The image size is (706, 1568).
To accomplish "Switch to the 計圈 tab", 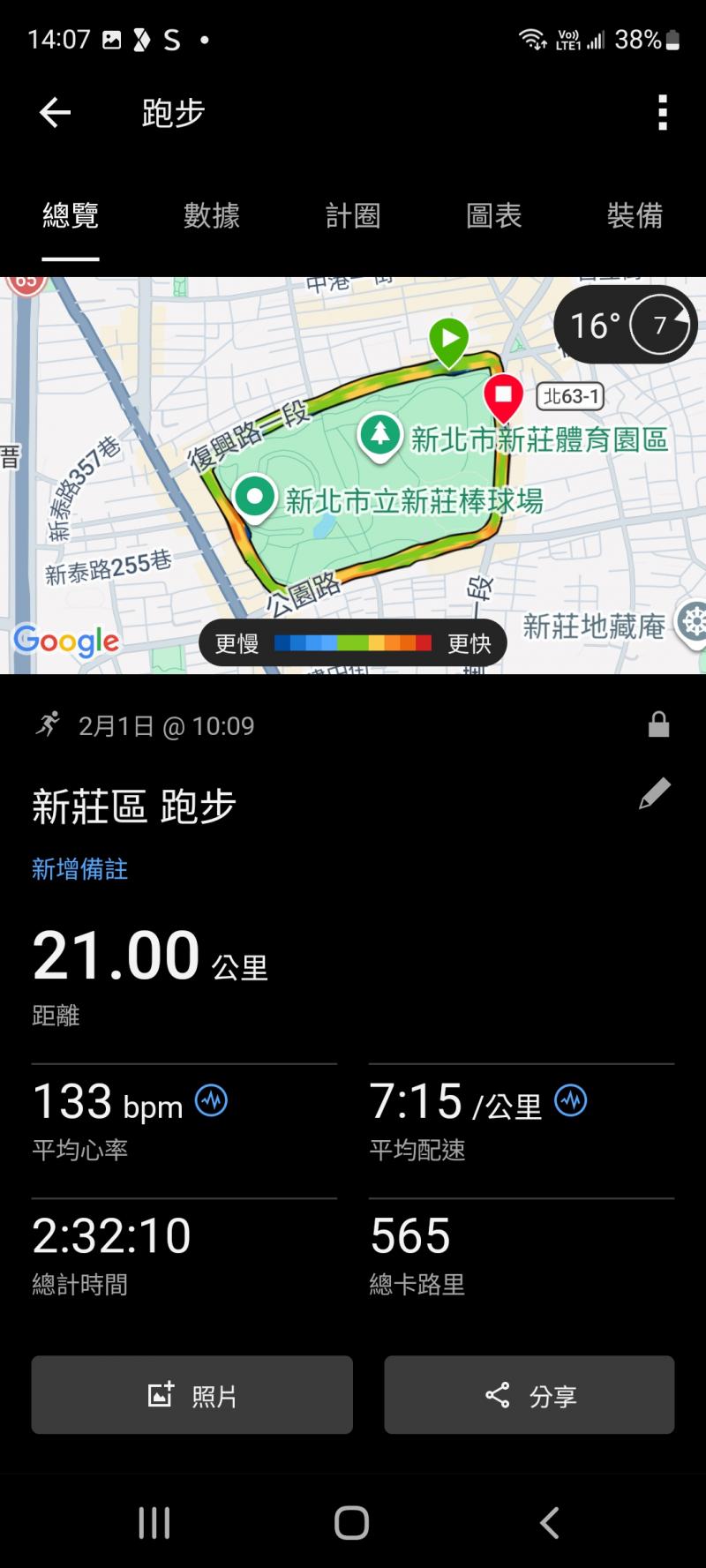I will click(353, 216).
